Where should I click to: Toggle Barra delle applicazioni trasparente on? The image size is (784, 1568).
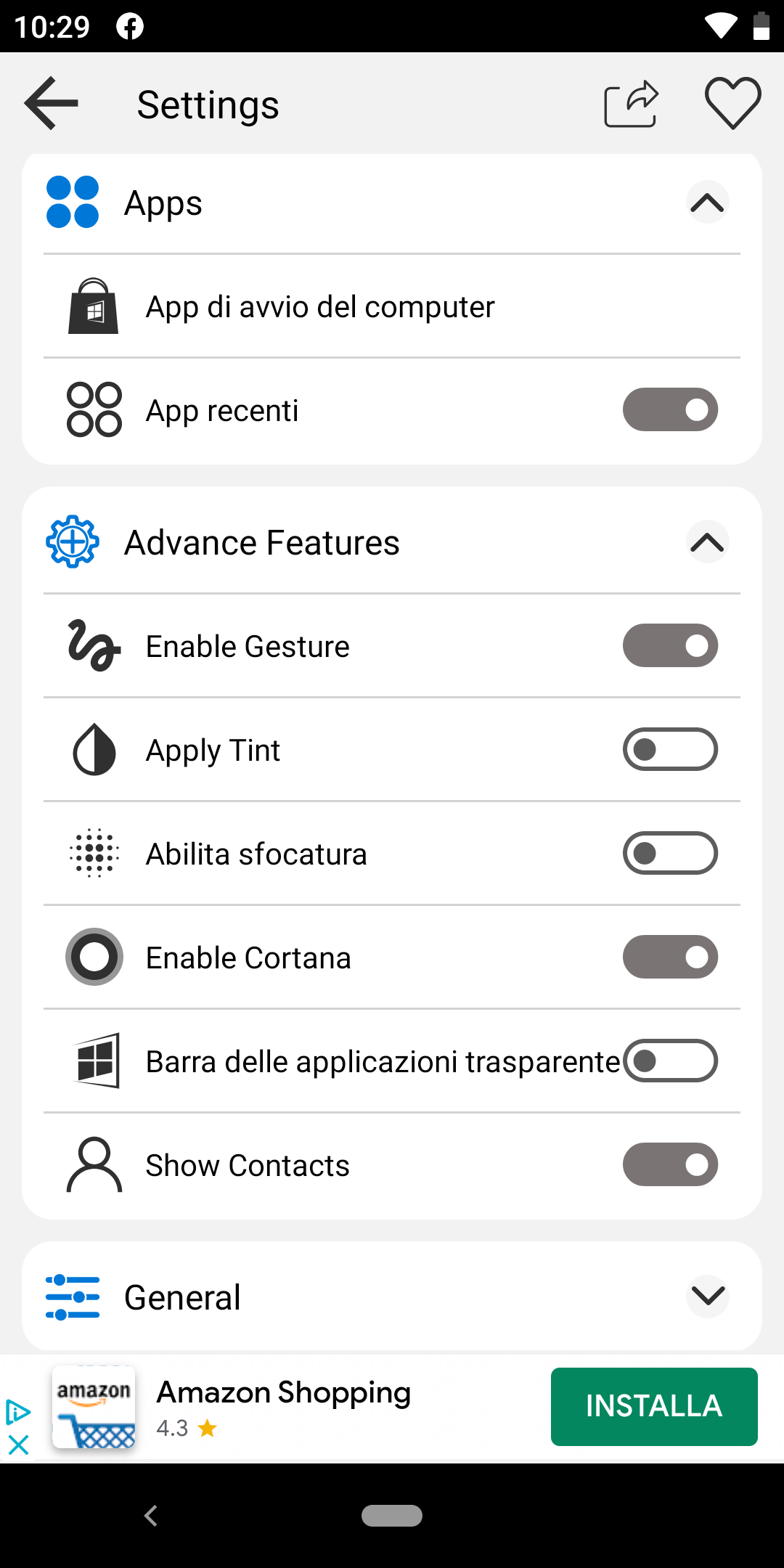(670, 1061)
